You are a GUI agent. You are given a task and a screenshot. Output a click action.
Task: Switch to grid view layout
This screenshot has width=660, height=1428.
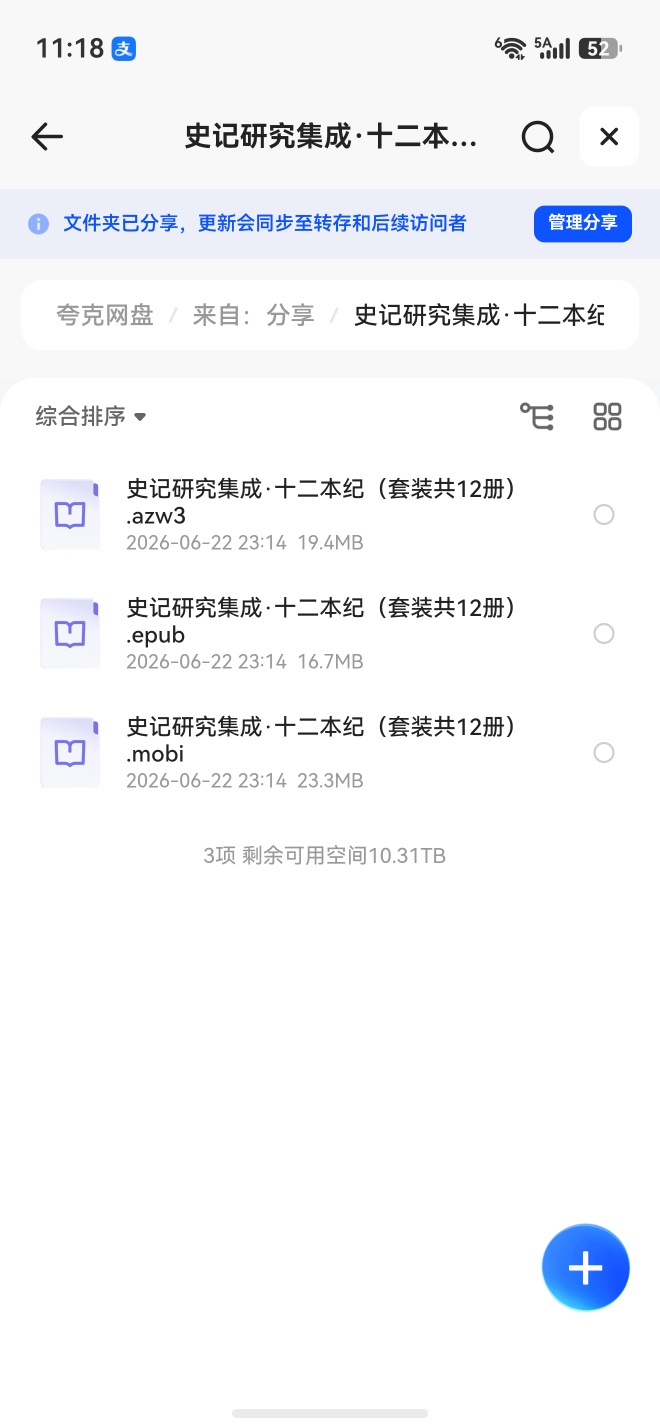608,416
